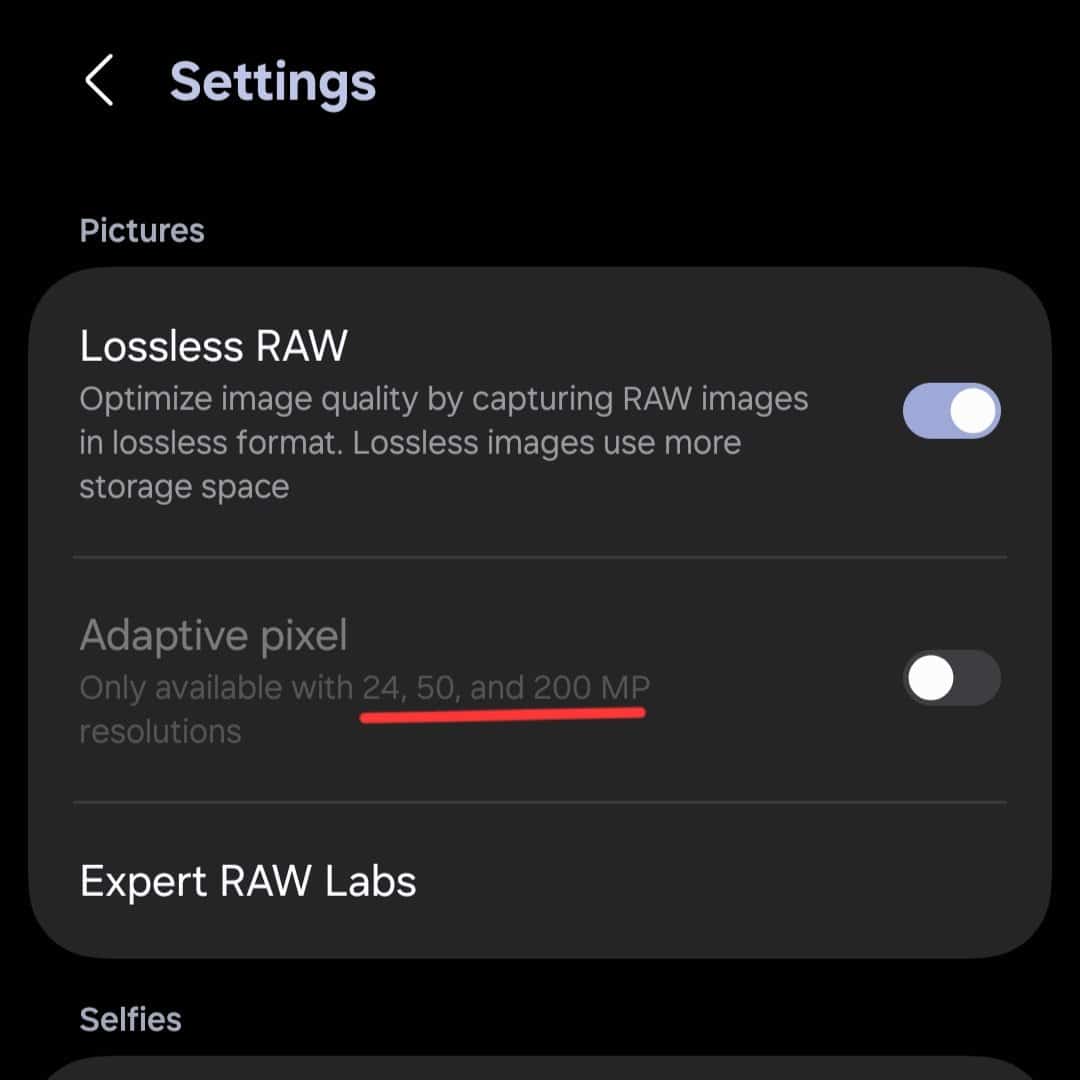
Task: Turn off the Lossless RAW switch
Action: [951, 411]
